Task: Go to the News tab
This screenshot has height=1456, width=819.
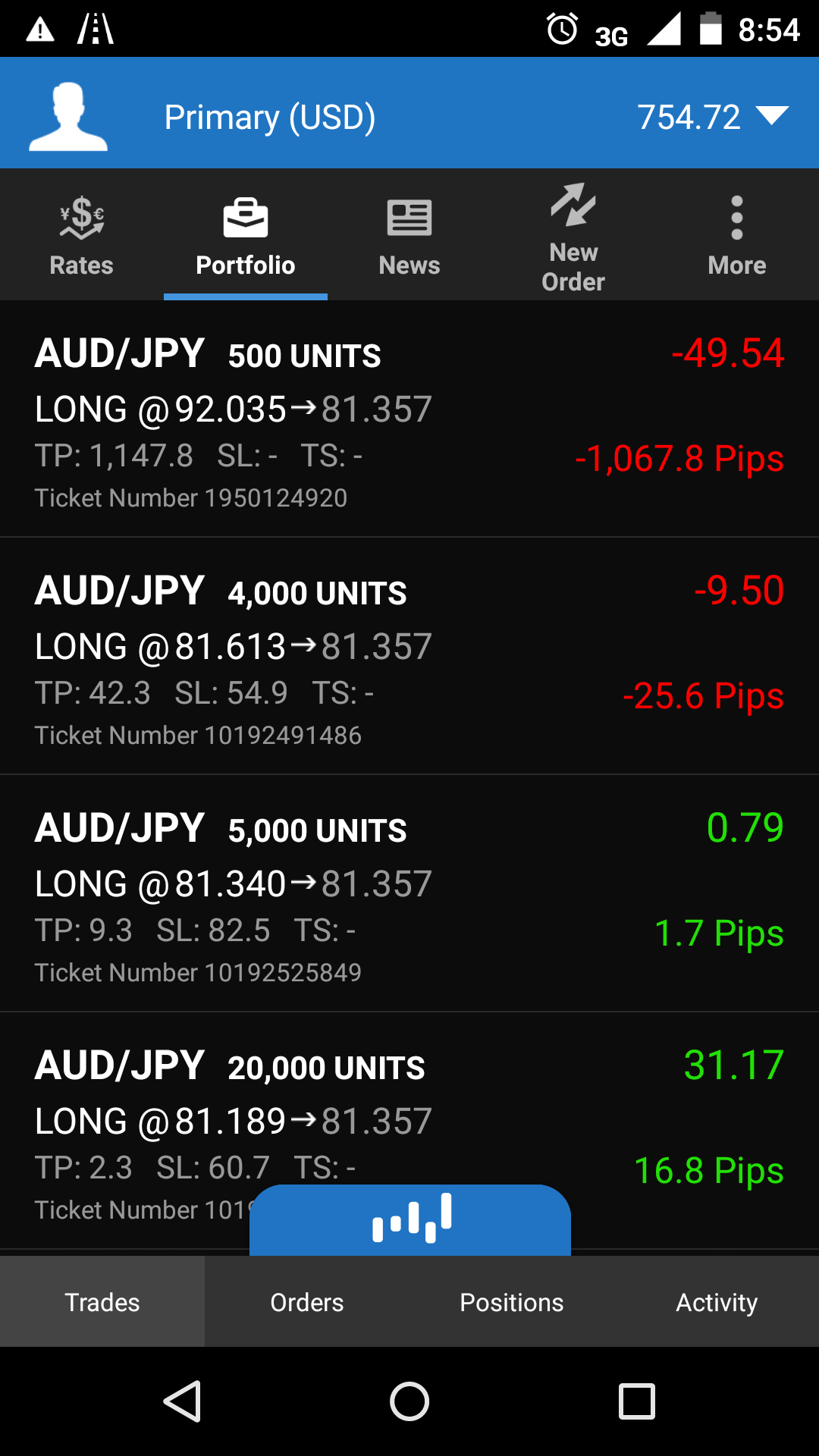Action: [x=409, y=235]
